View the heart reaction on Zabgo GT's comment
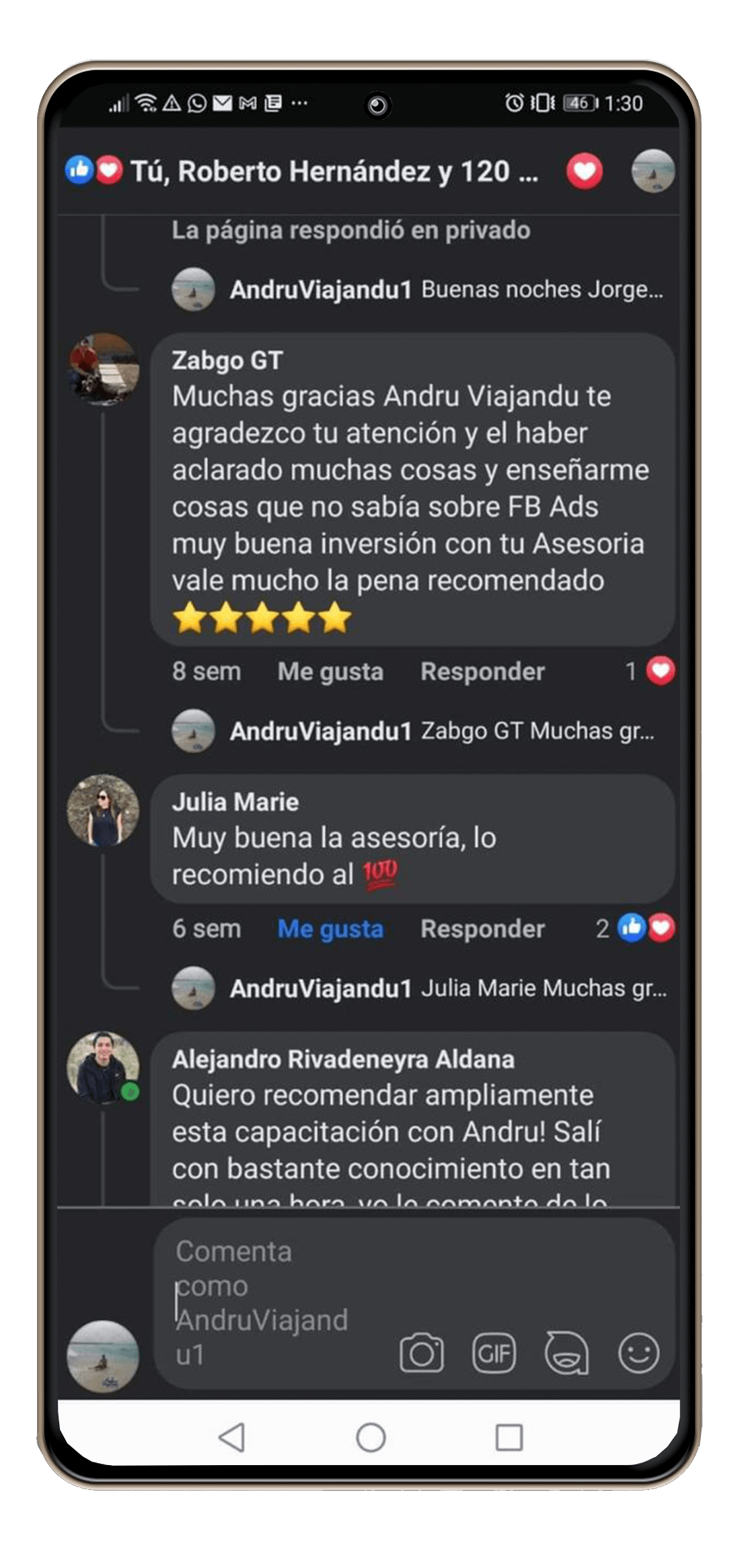The height and width of the screenshot is (1568, 742). (x=651, y=671)
